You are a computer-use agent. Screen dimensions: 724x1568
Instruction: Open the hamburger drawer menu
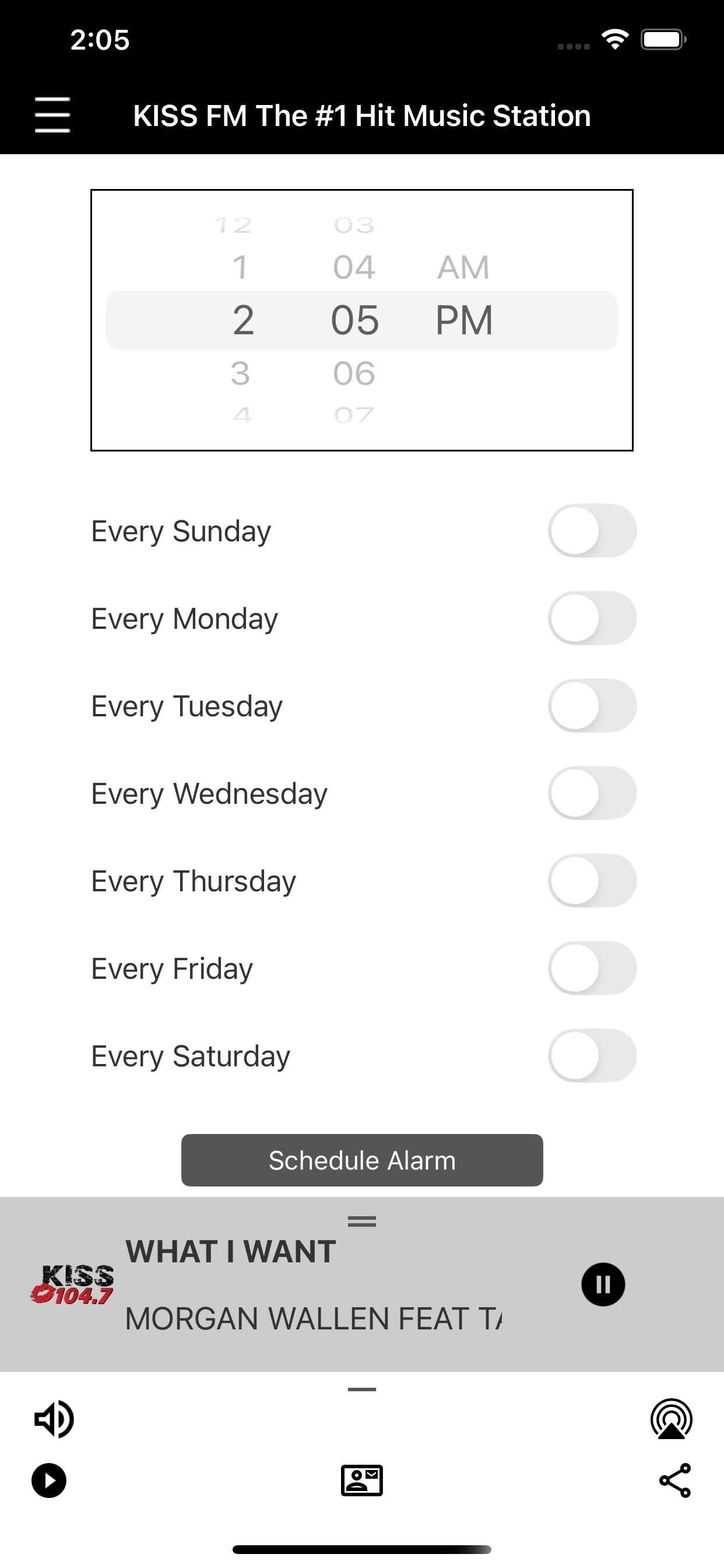point(52,115)
